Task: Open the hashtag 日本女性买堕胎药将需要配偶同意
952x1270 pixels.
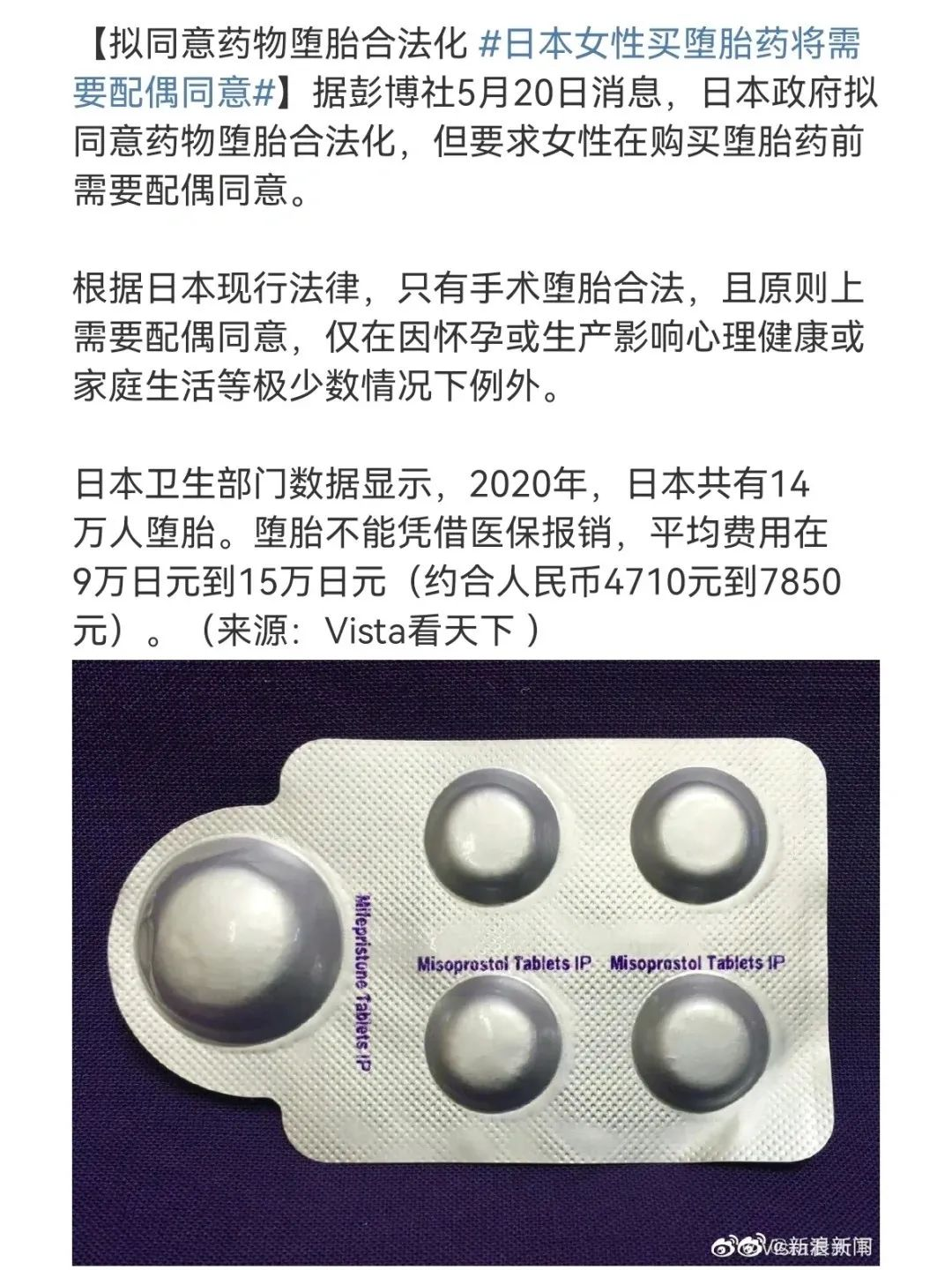Action: (x=670, y=44)
